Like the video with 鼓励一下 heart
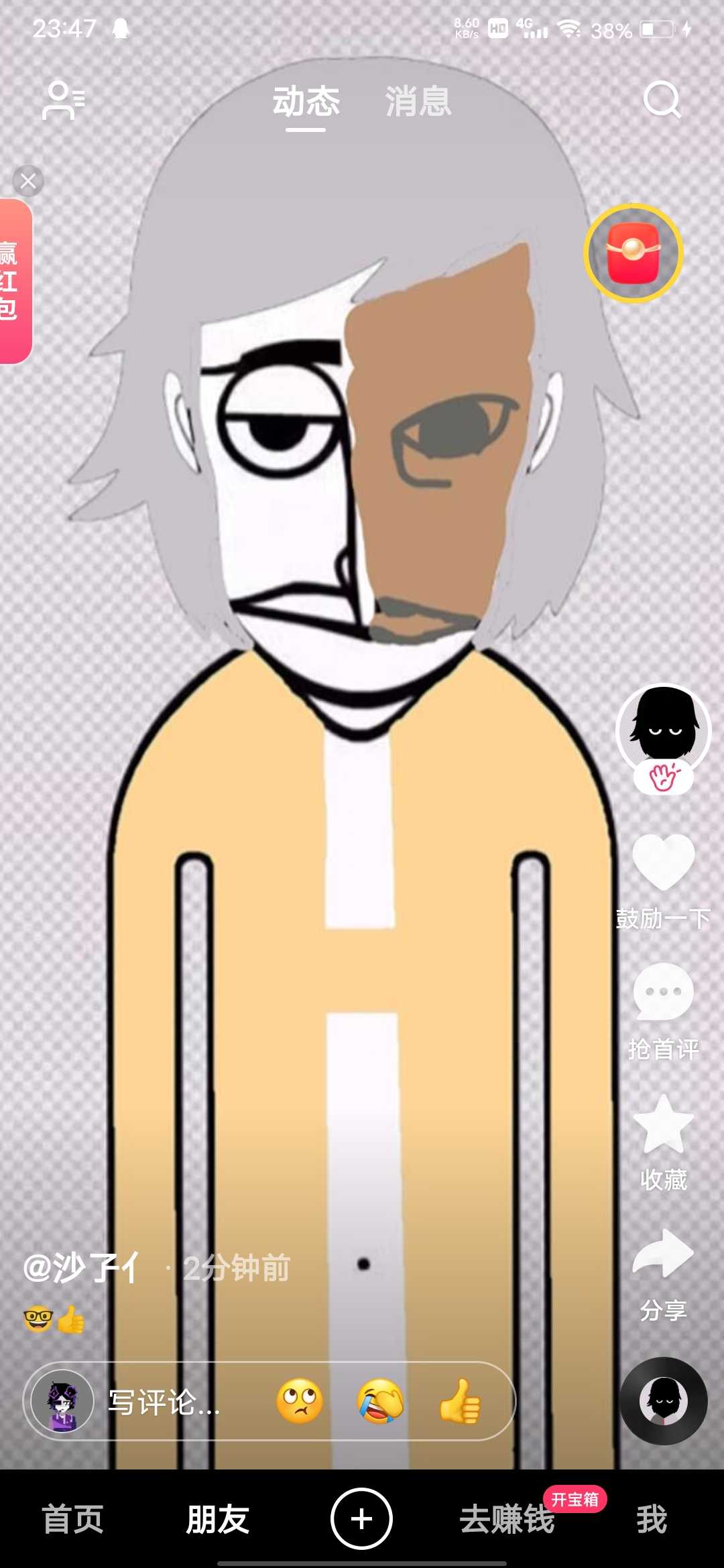 (x=663, y=862)
